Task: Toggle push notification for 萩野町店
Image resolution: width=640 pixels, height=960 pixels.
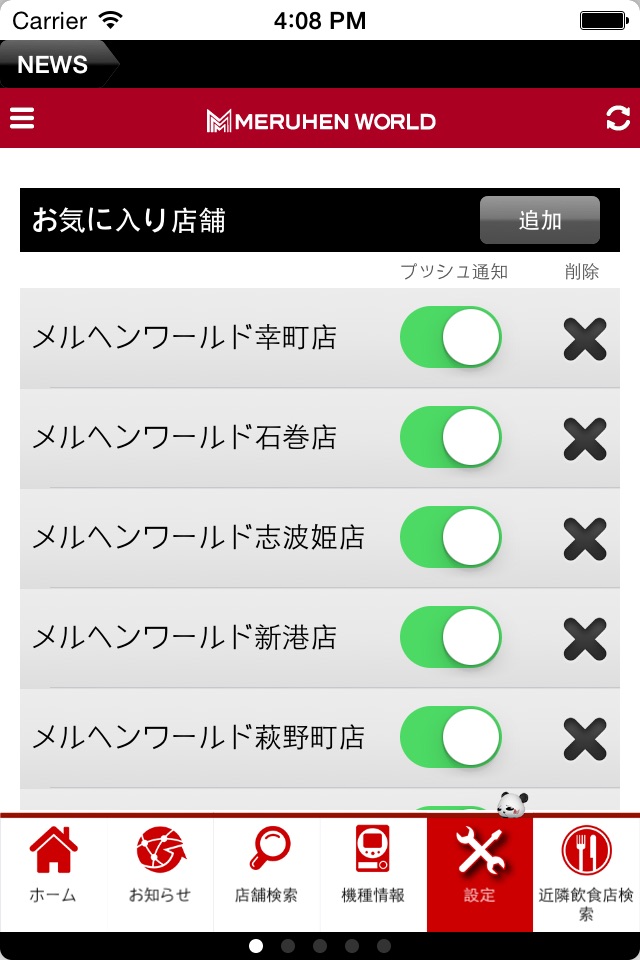Action: pyautogui.click(x=451, y=737)
